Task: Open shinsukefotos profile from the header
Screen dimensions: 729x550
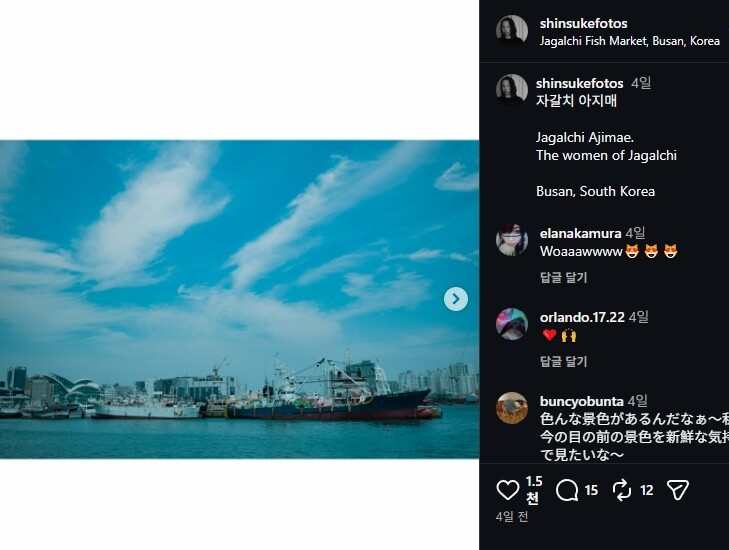Action: 583,23
